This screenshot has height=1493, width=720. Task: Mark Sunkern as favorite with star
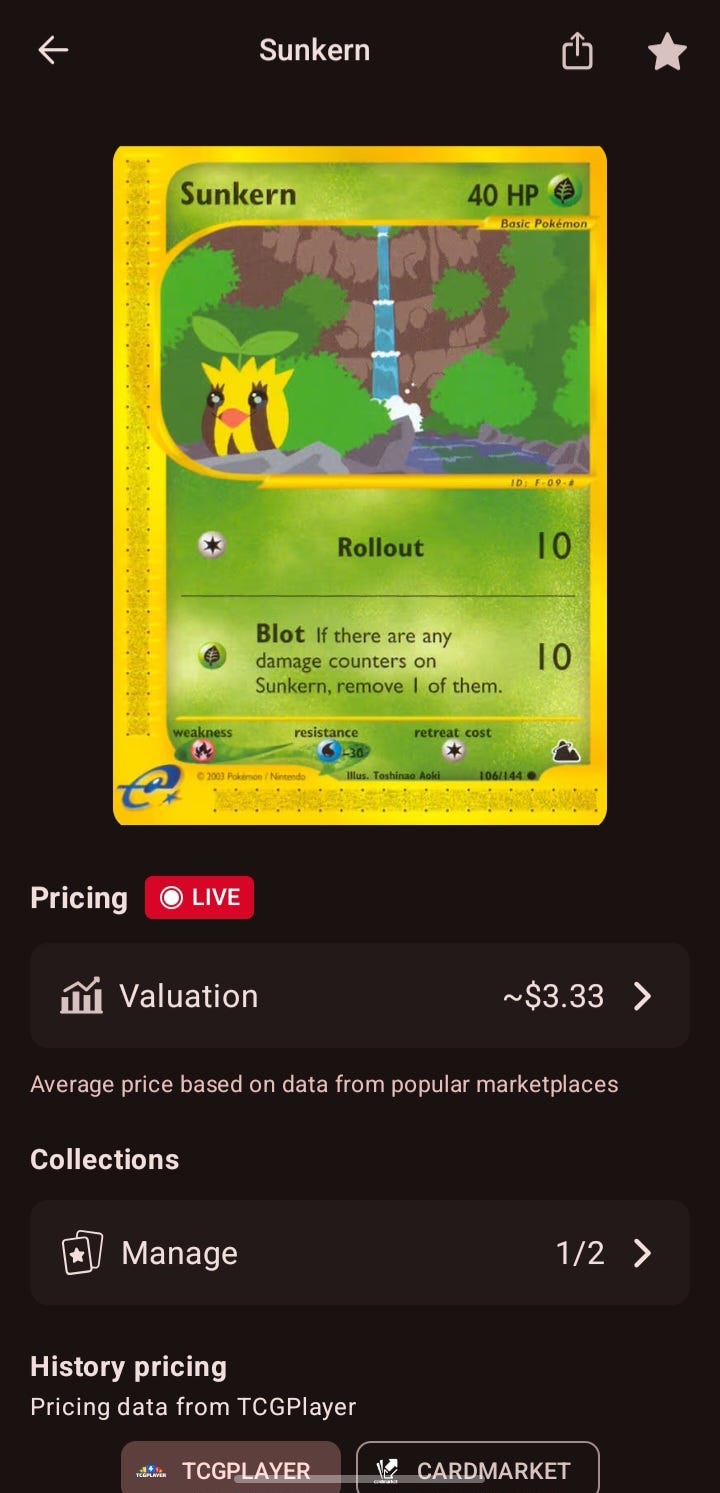(667, 51)
